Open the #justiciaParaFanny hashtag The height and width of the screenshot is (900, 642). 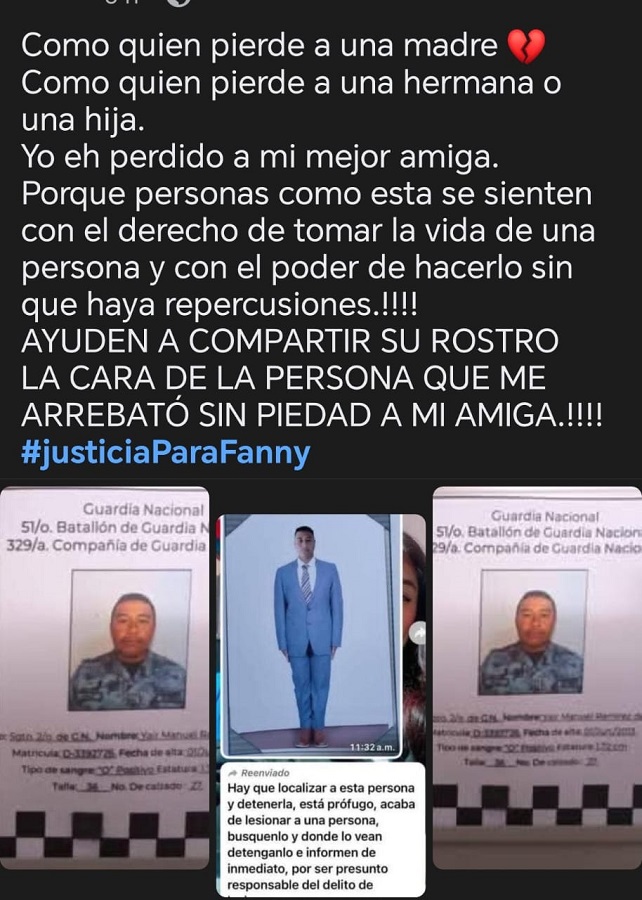tap(165, 453)
